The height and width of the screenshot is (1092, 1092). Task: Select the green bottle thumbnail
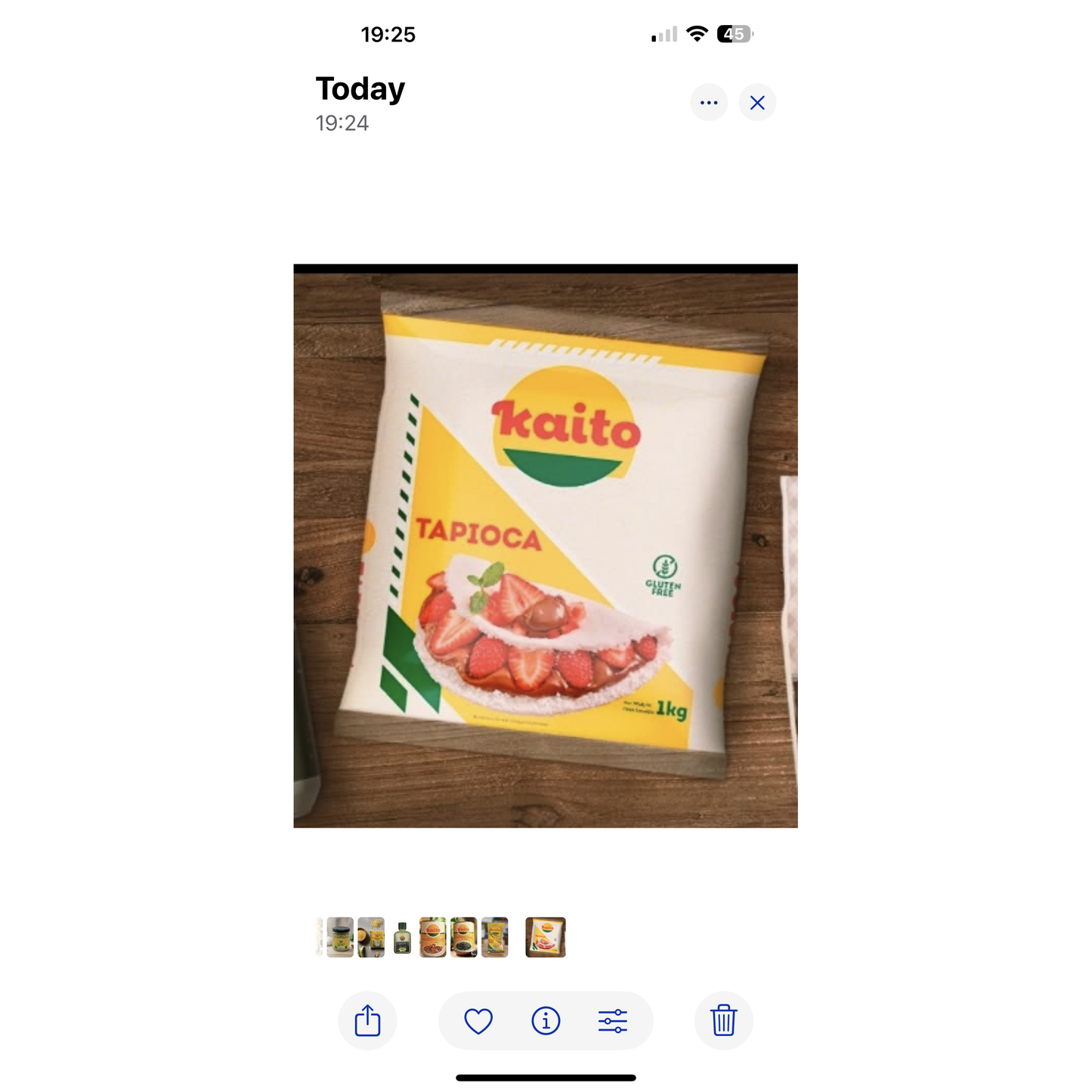point(402,938)
